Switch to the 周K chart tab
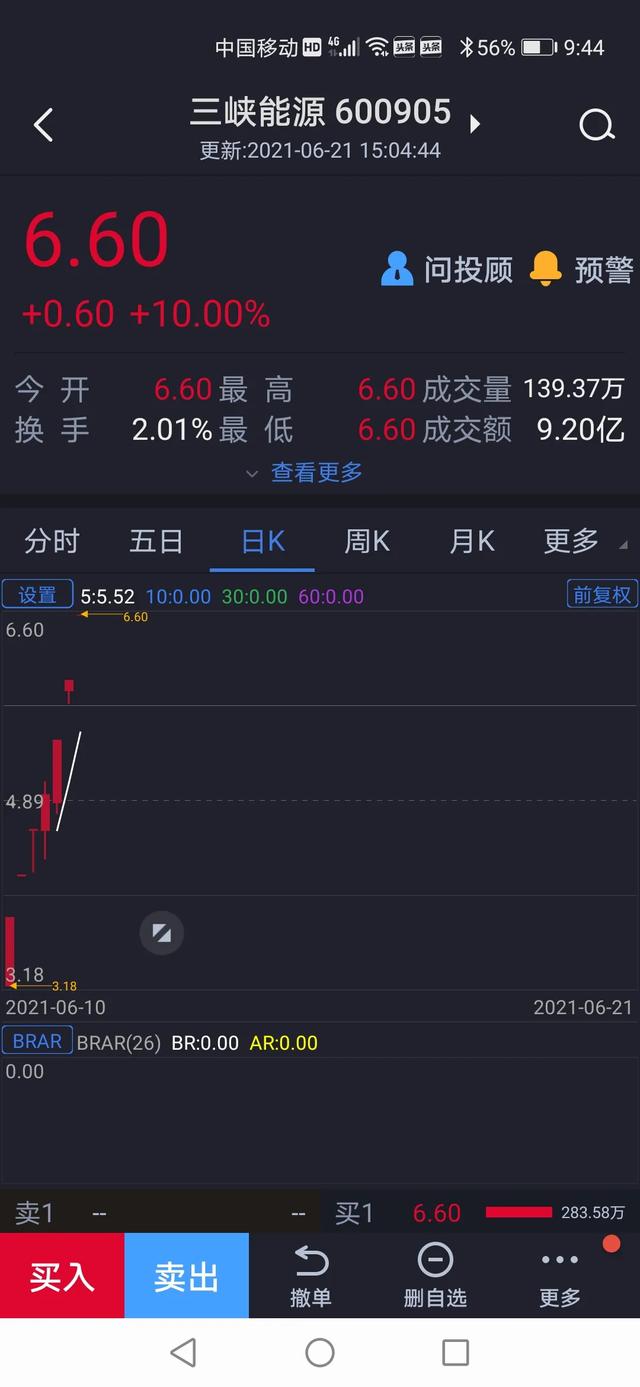This screenshot has width=640, height=1387. [x=367, y=541]
